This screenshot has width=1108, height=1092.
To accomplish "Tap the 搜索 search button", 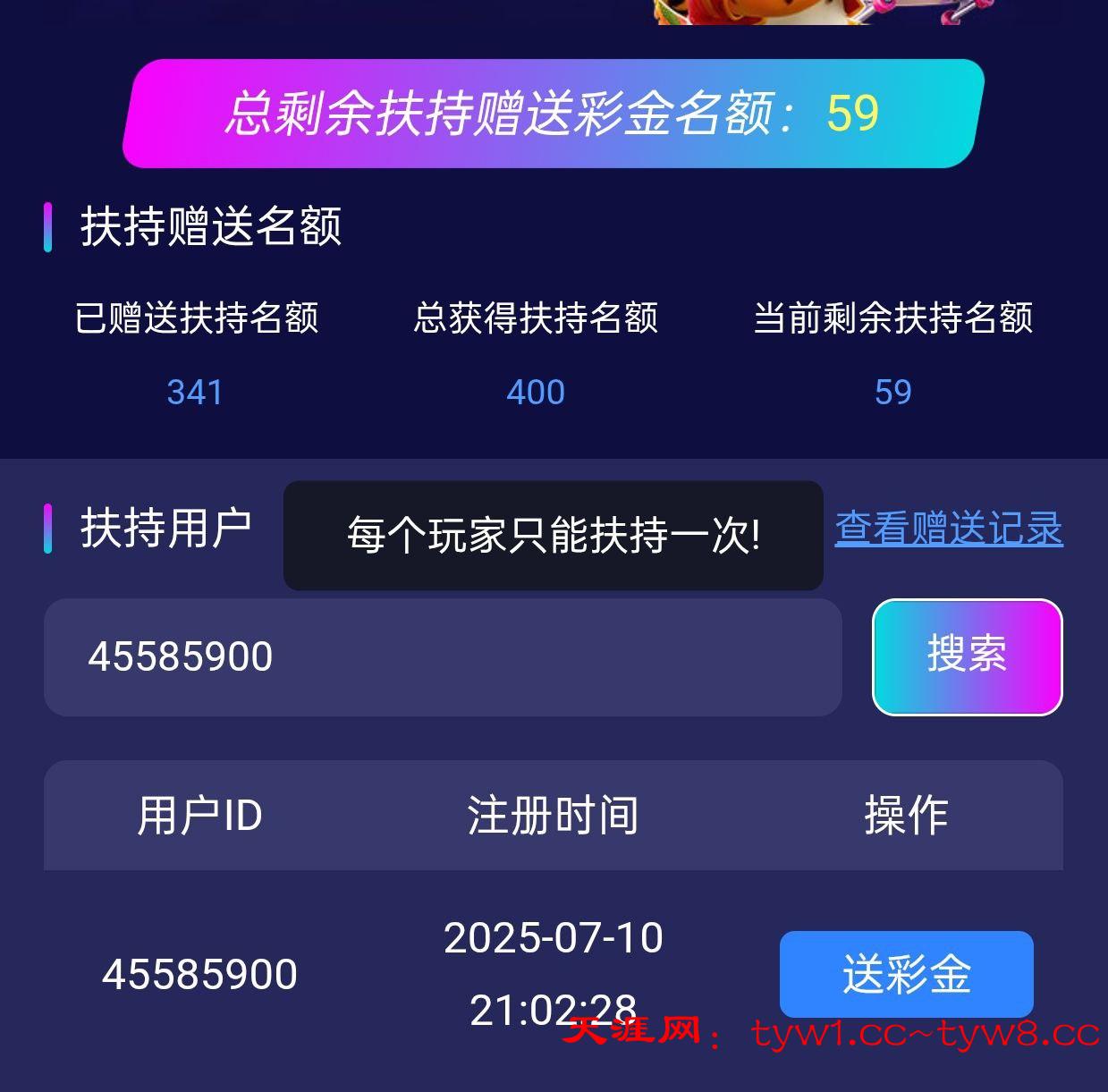I will tap(967, 656).
